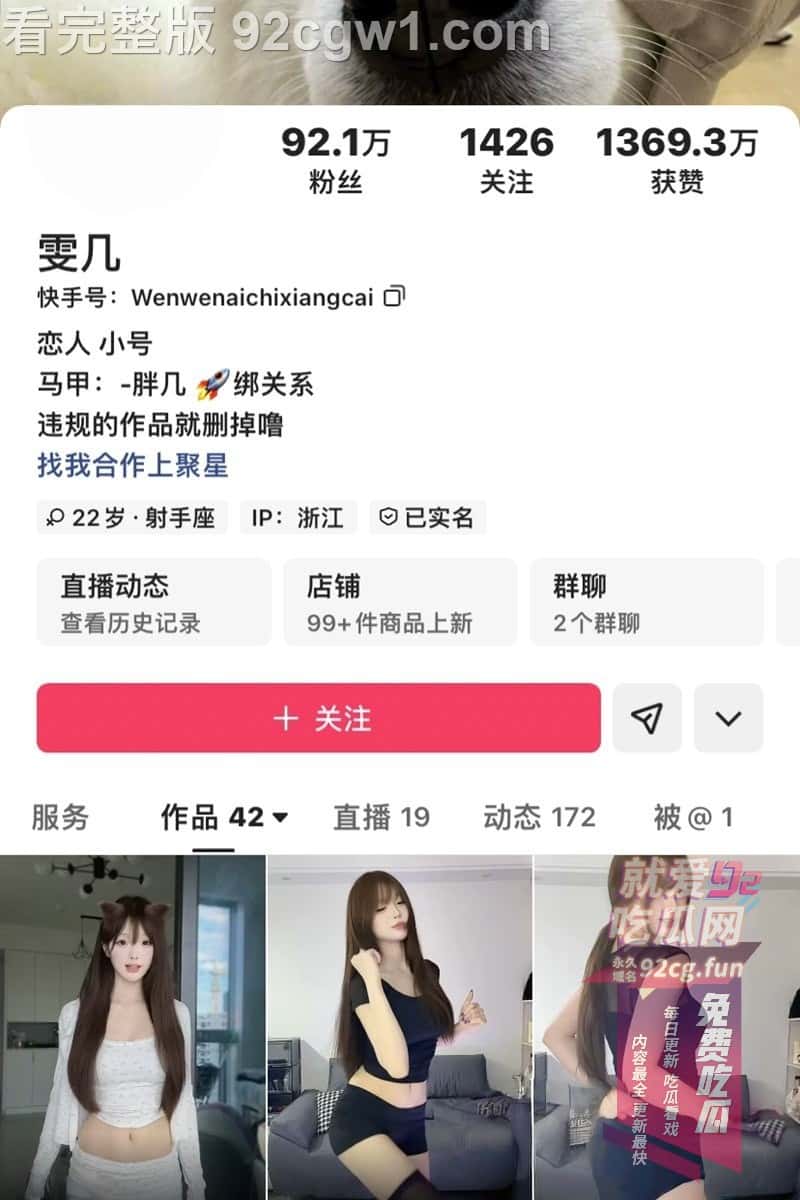
Task: Play the video with black top outfit
Action: click(x=400, y=1030)
